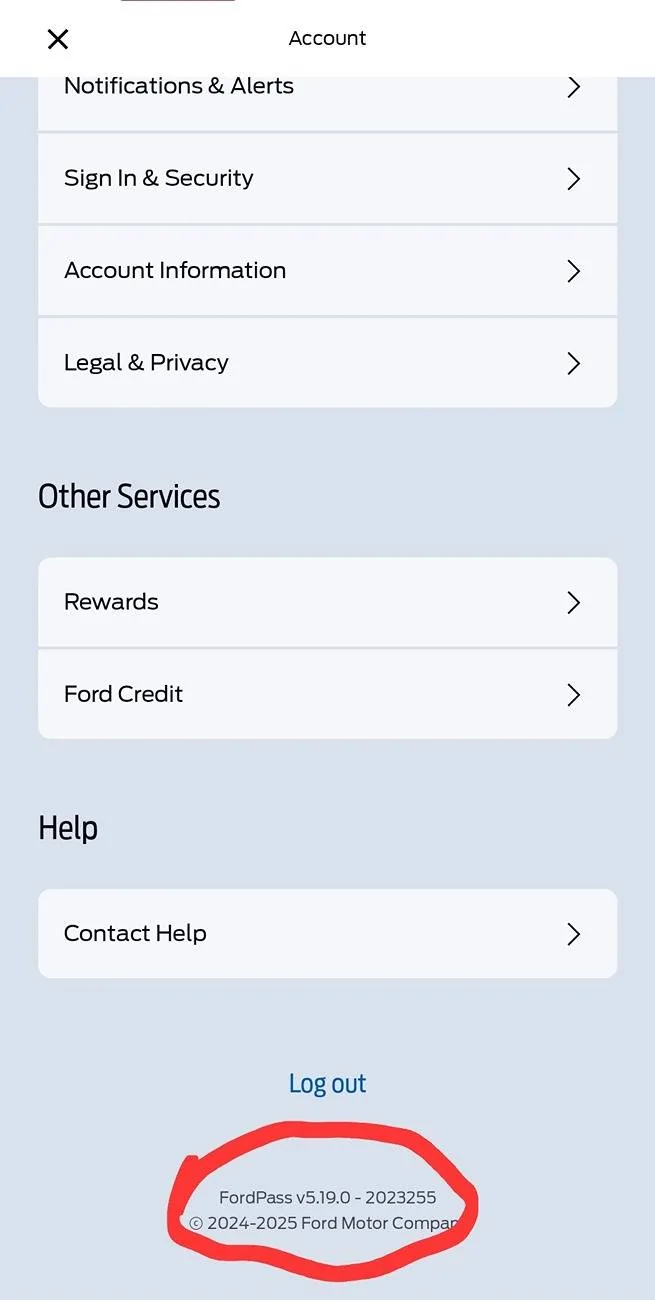The image size is (655, 1300).
Task: Log out of the account
Action: pos(327,1084)
